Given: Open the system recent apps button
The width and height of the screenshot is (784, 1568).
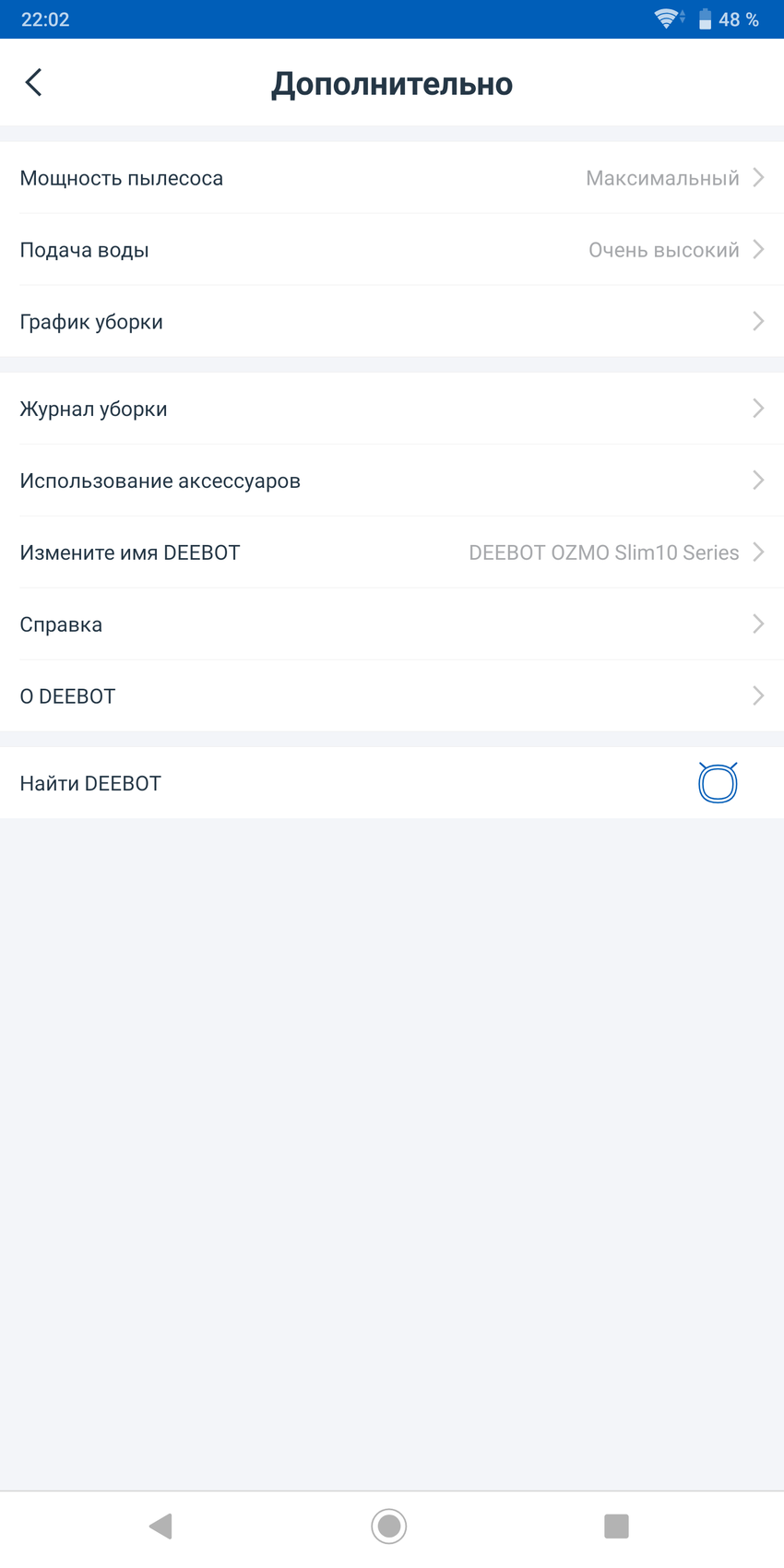Looking at the screenshot, I should (616, 1526).
